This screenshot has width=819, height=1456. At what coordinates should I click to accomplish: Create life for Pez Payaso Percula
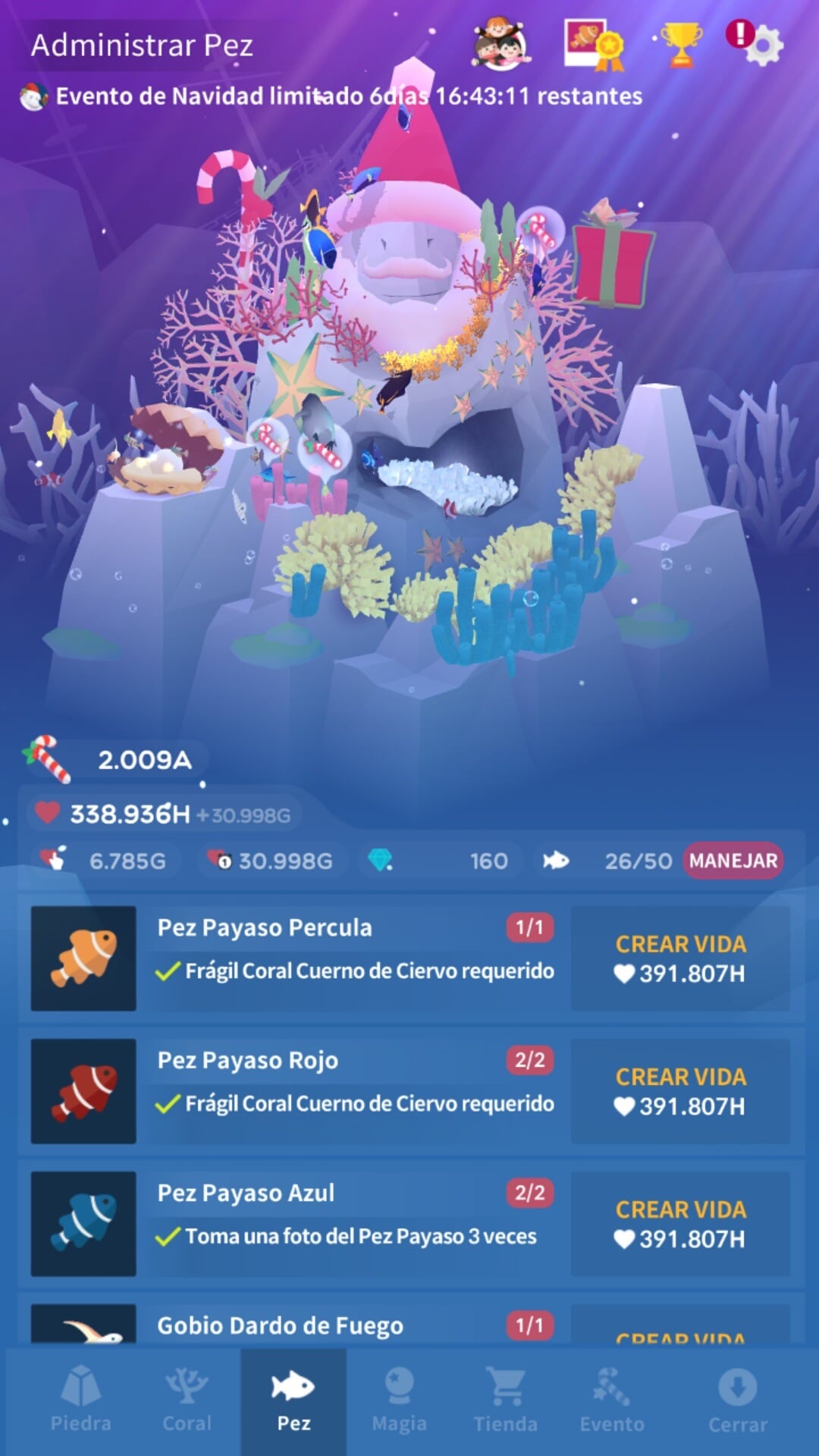point(680,959)
